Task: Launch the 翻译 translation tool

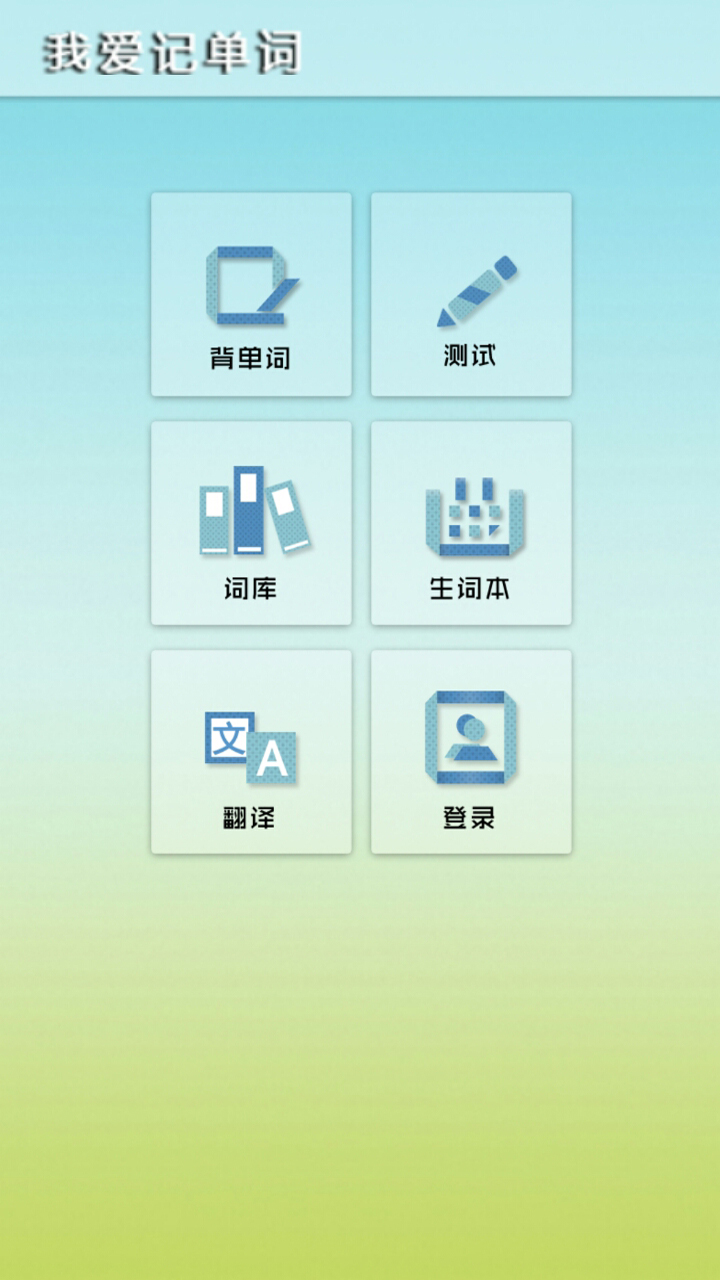Action: click(251, 752)
